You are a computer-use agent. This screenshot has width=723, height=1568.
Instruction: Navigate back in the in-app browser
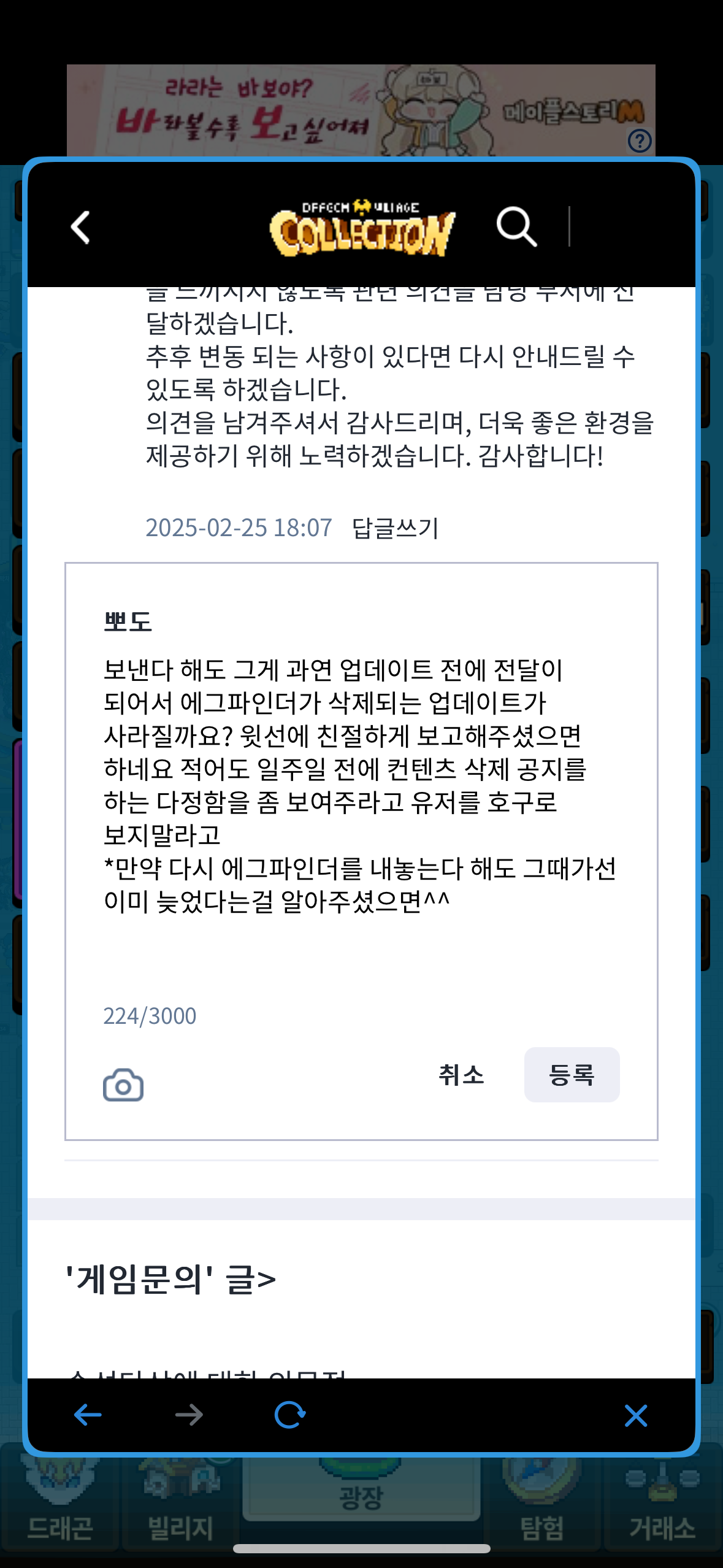[x=88, y=1415]
